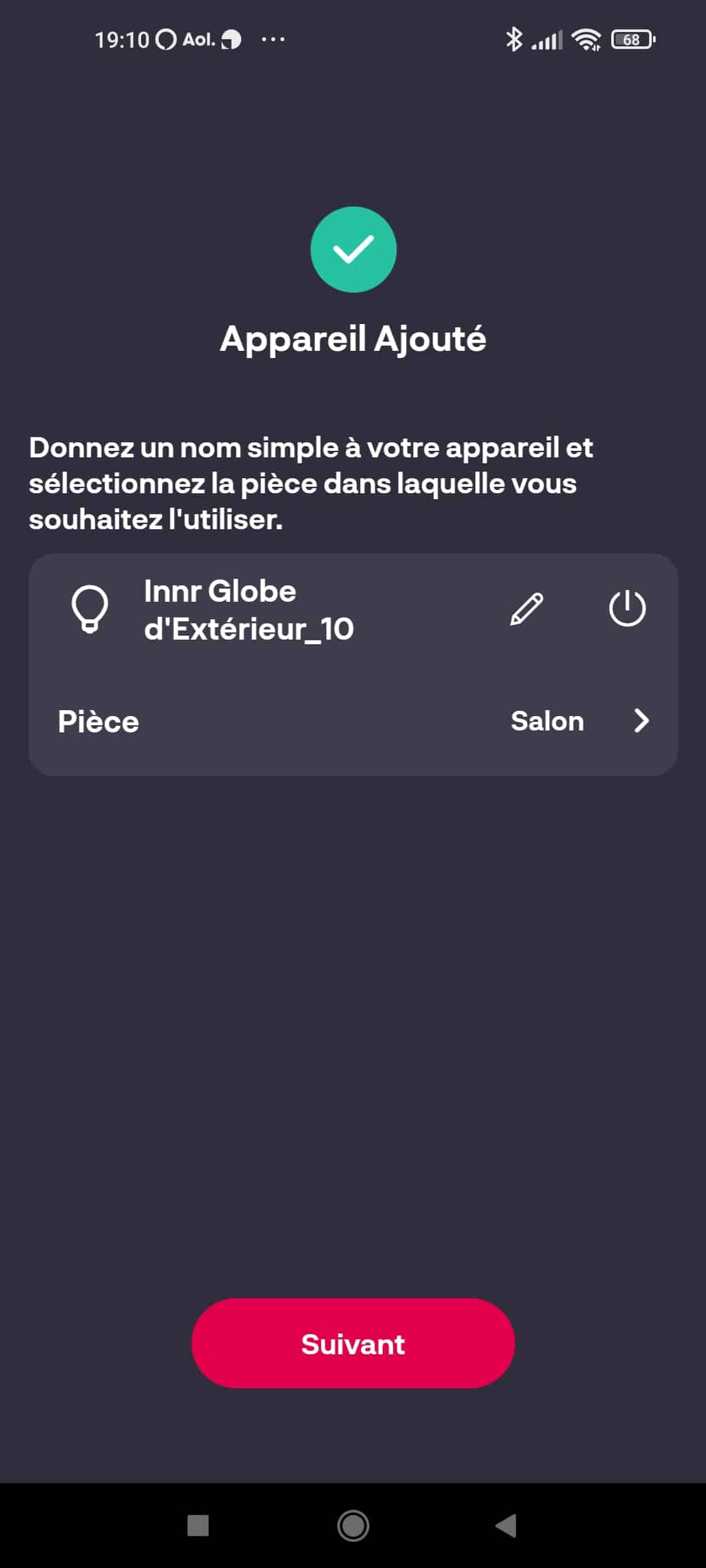
Task: Go to the home screen
Action: (x=353, y=1526)
